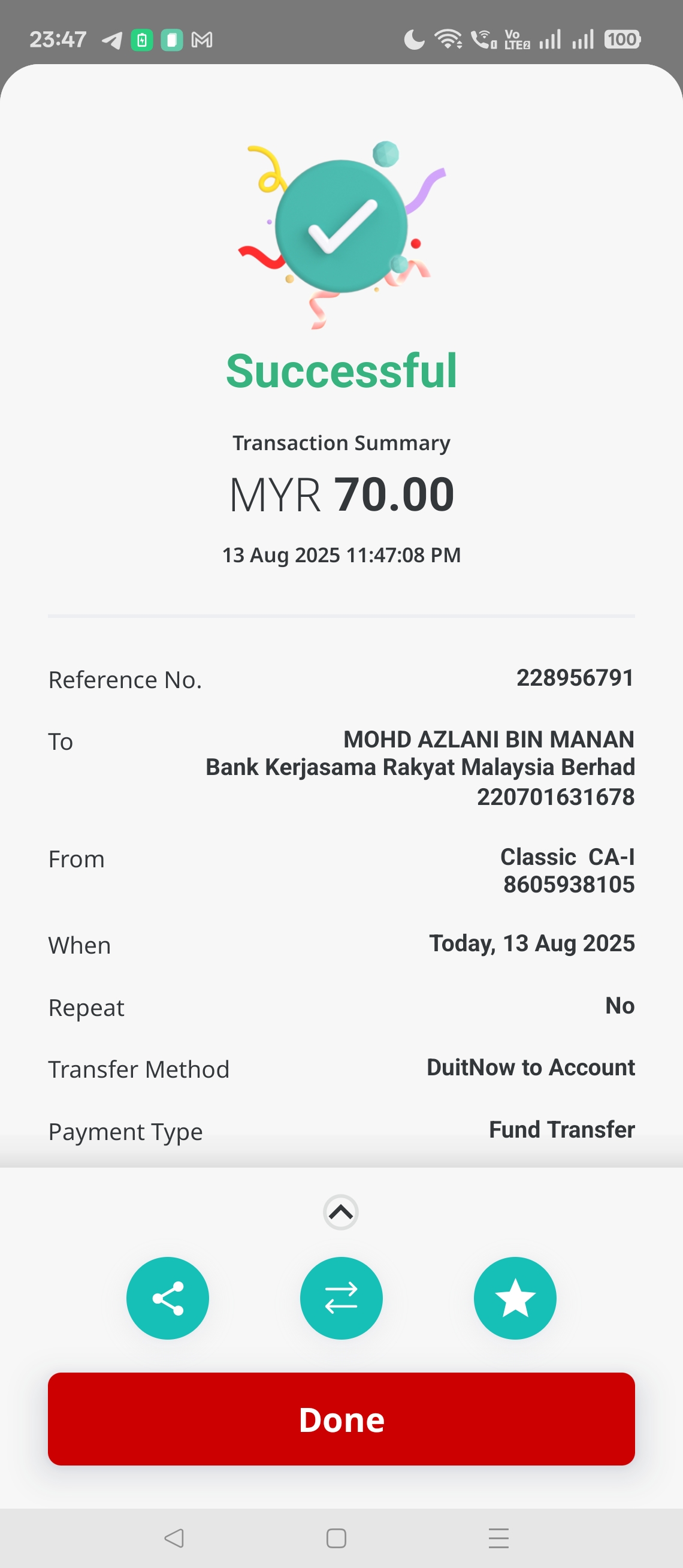Add this recipient to favourites

515,1298
